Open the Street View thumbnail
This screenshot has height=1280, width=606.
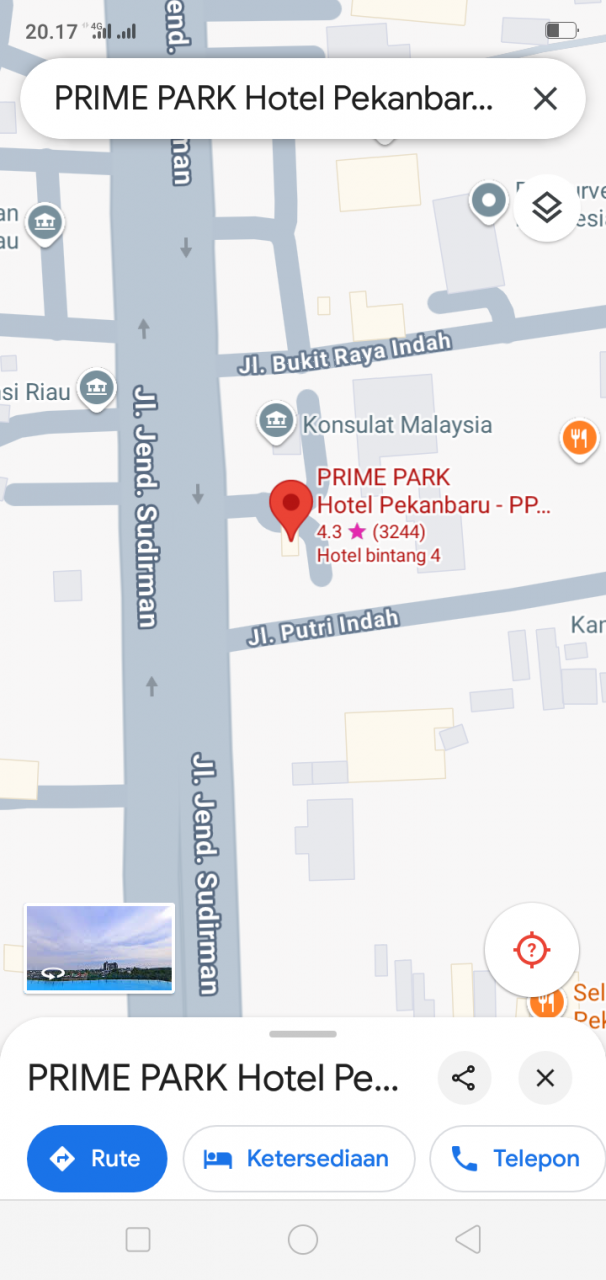pos(99,948)
